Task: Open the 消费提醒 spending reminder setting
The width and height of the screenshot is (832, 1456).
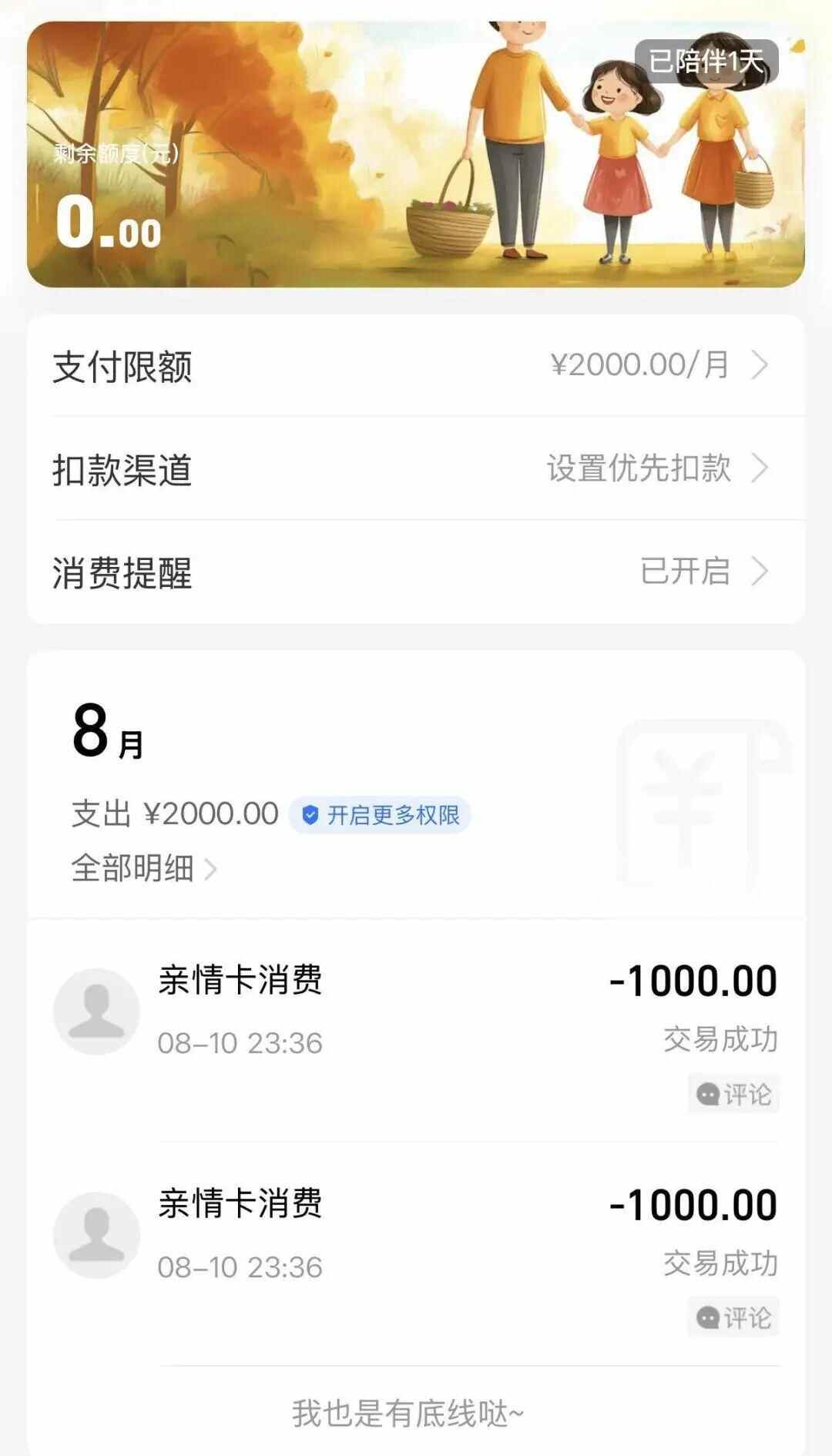Action: tap(416, 572)
